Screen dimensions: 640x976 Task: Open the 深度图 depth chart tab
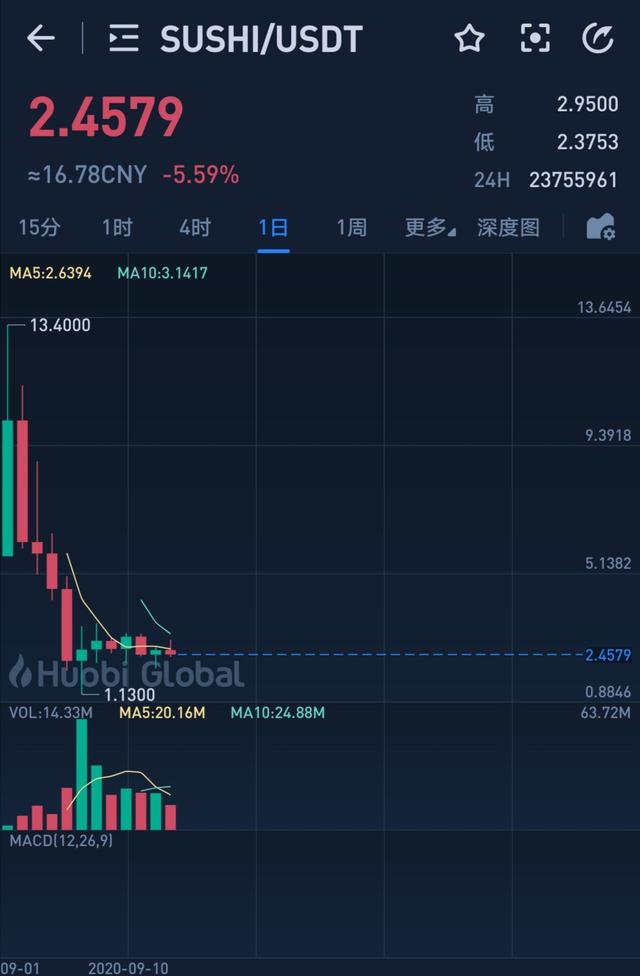pos(508,228)
